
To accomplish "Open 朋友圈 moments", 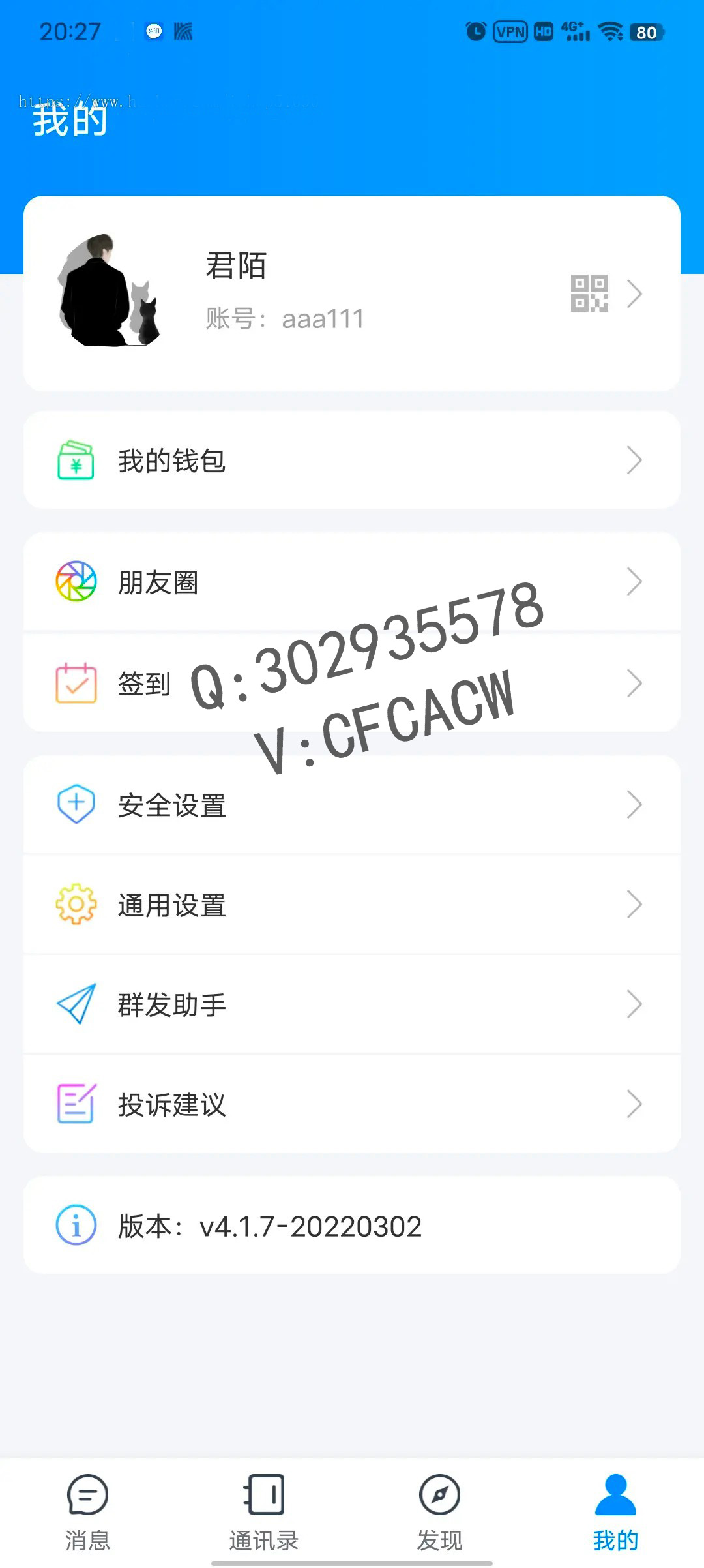I will coord(352,582).
